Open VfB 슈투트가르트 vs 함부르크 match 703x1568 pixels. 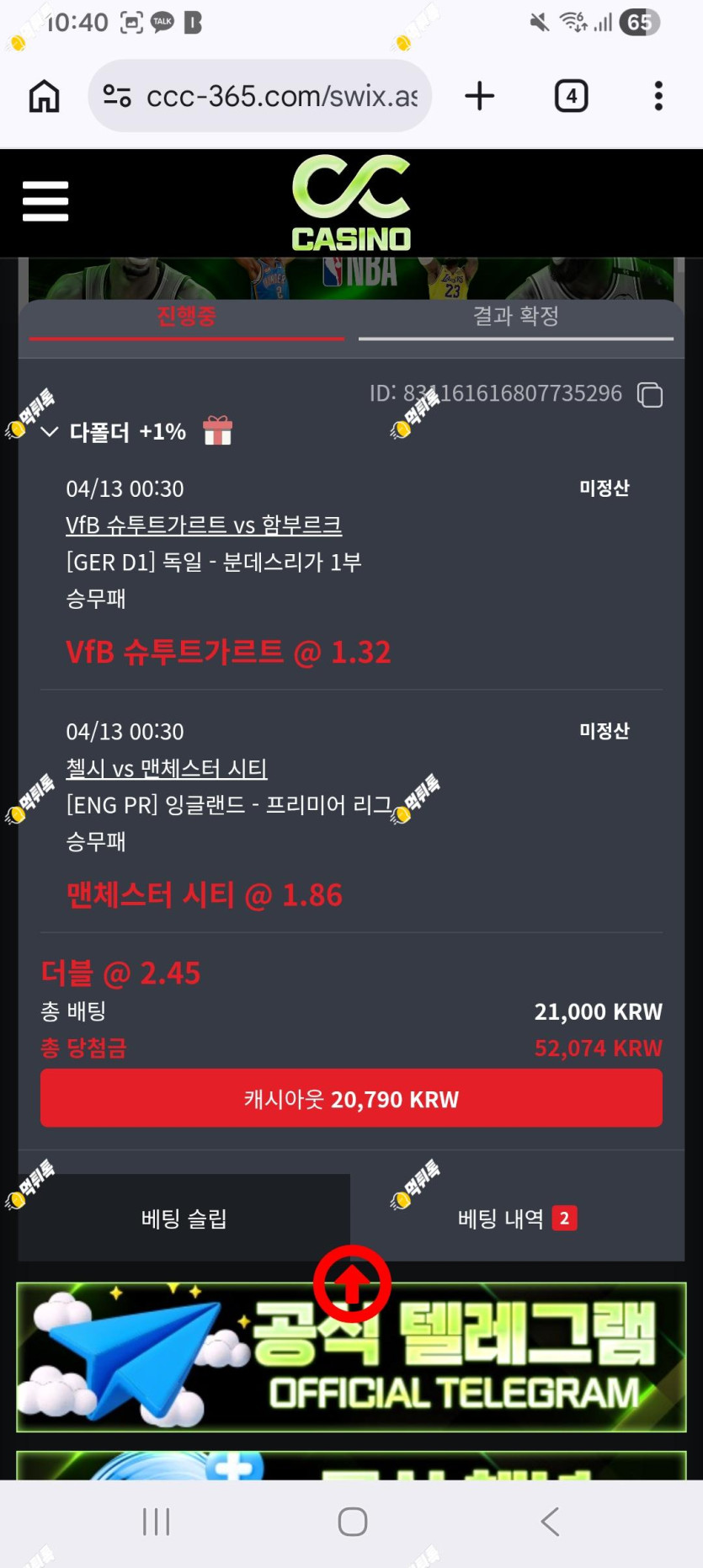204,525
